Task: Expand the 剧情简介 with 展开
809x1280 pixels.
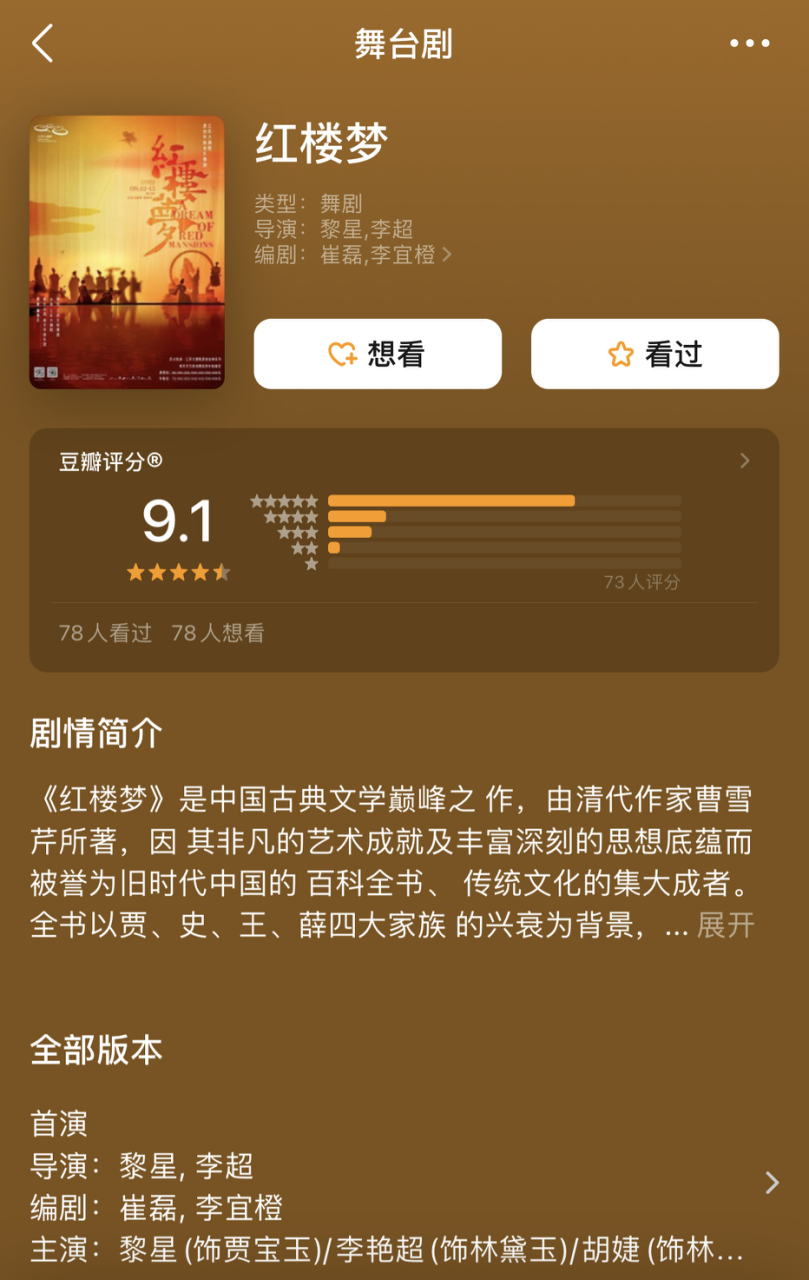Action: point(725,925)
